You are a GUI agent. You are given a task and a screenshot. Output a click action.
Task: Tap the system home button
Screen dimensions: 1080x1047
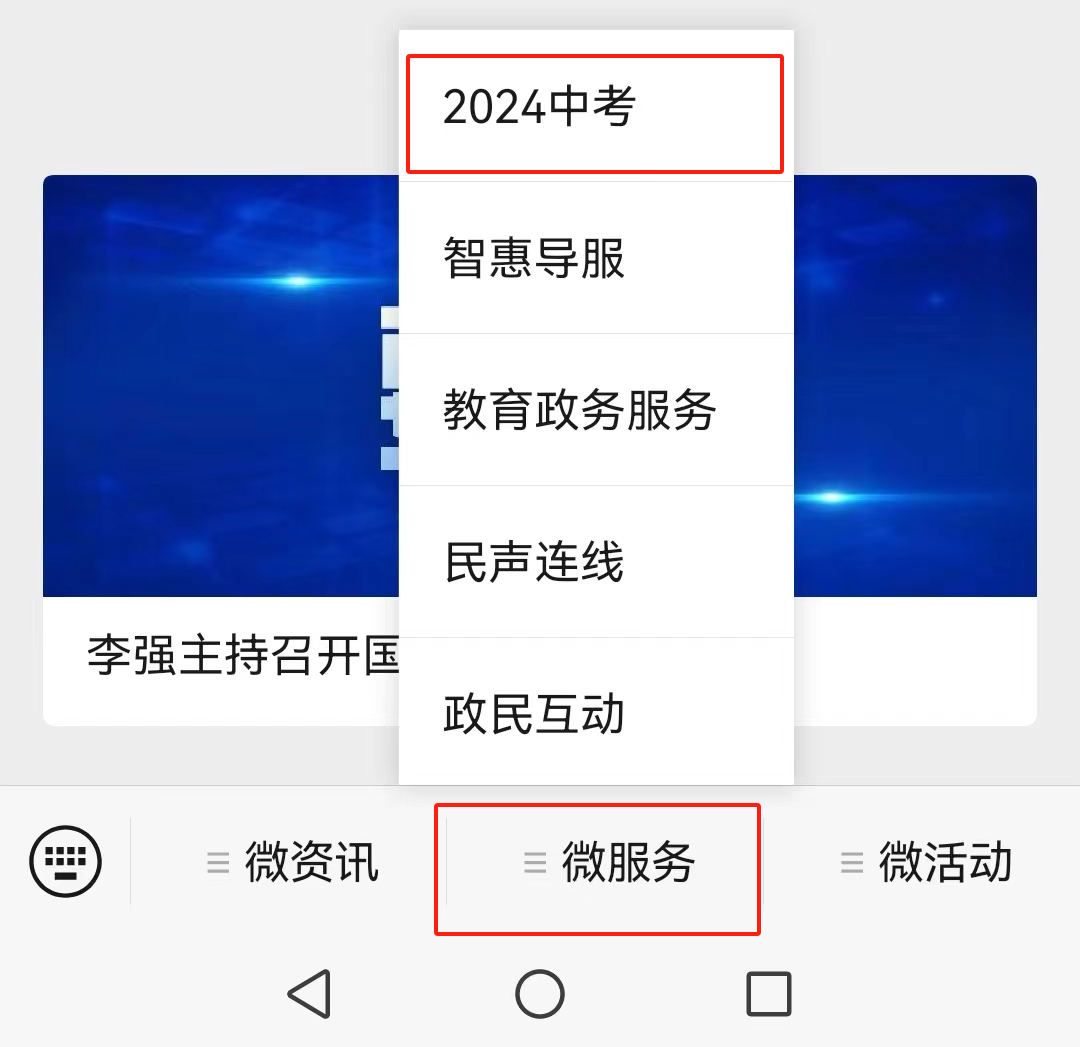[x=540, y=994]
